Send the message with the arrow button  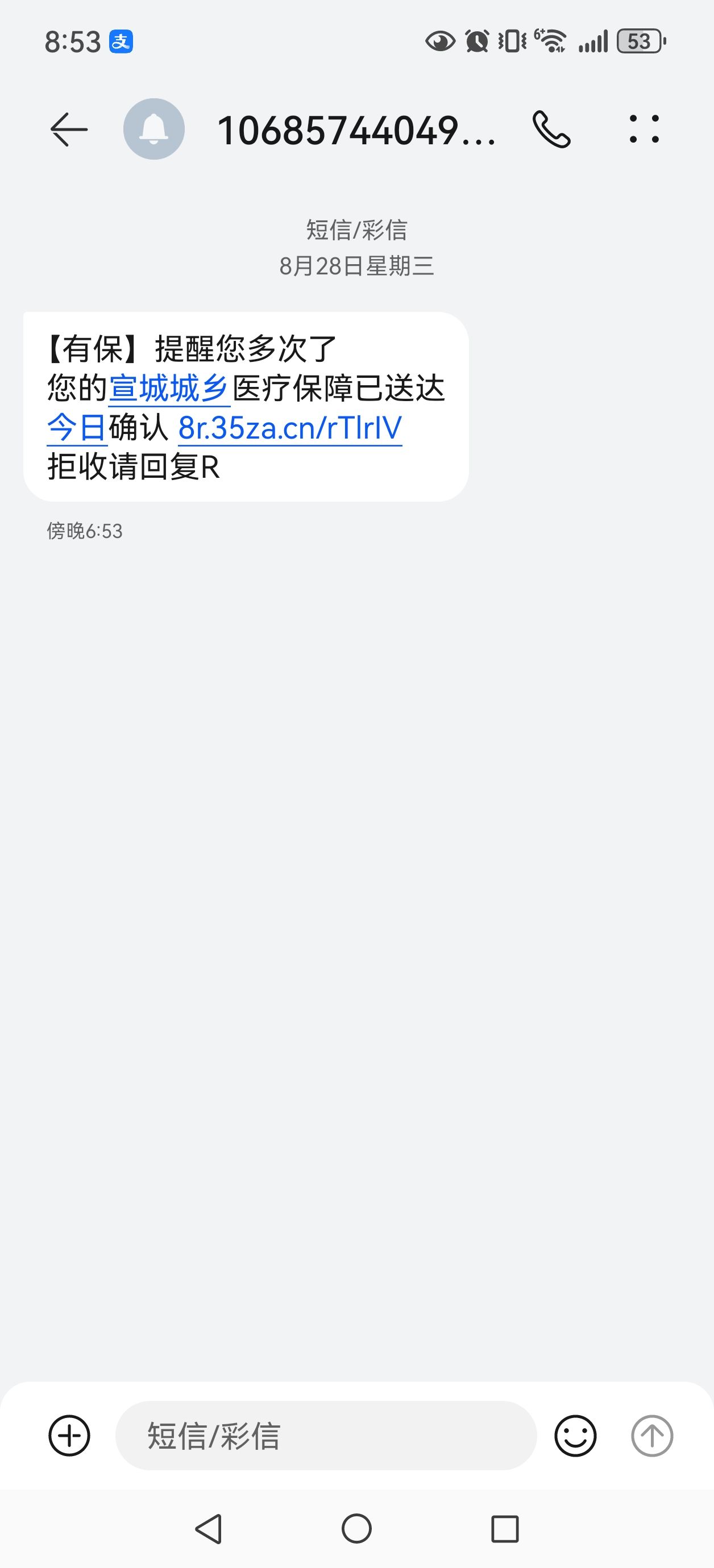652,1436
